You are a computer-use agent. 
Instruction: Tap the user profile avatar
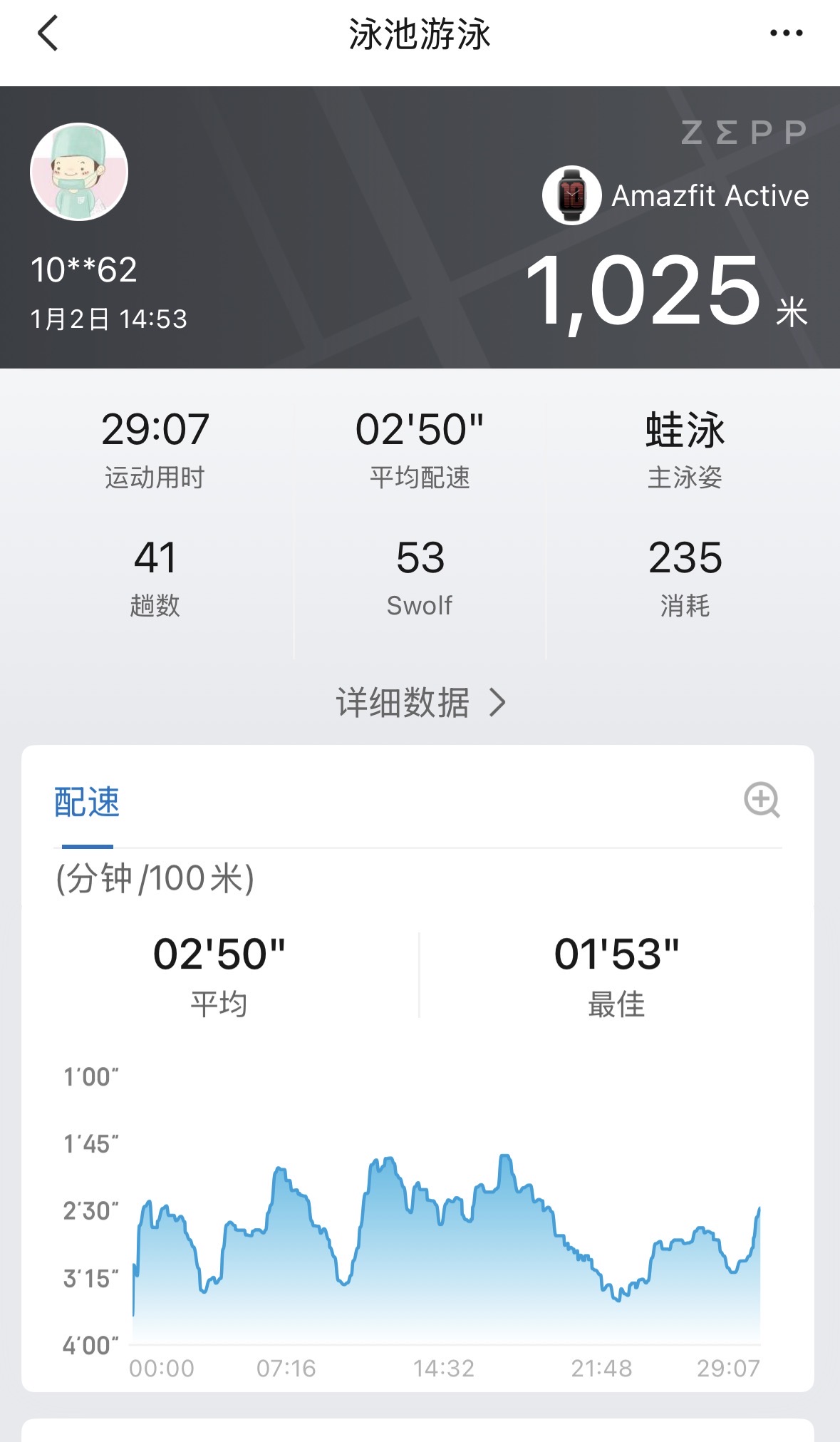(x=79, y=172)
